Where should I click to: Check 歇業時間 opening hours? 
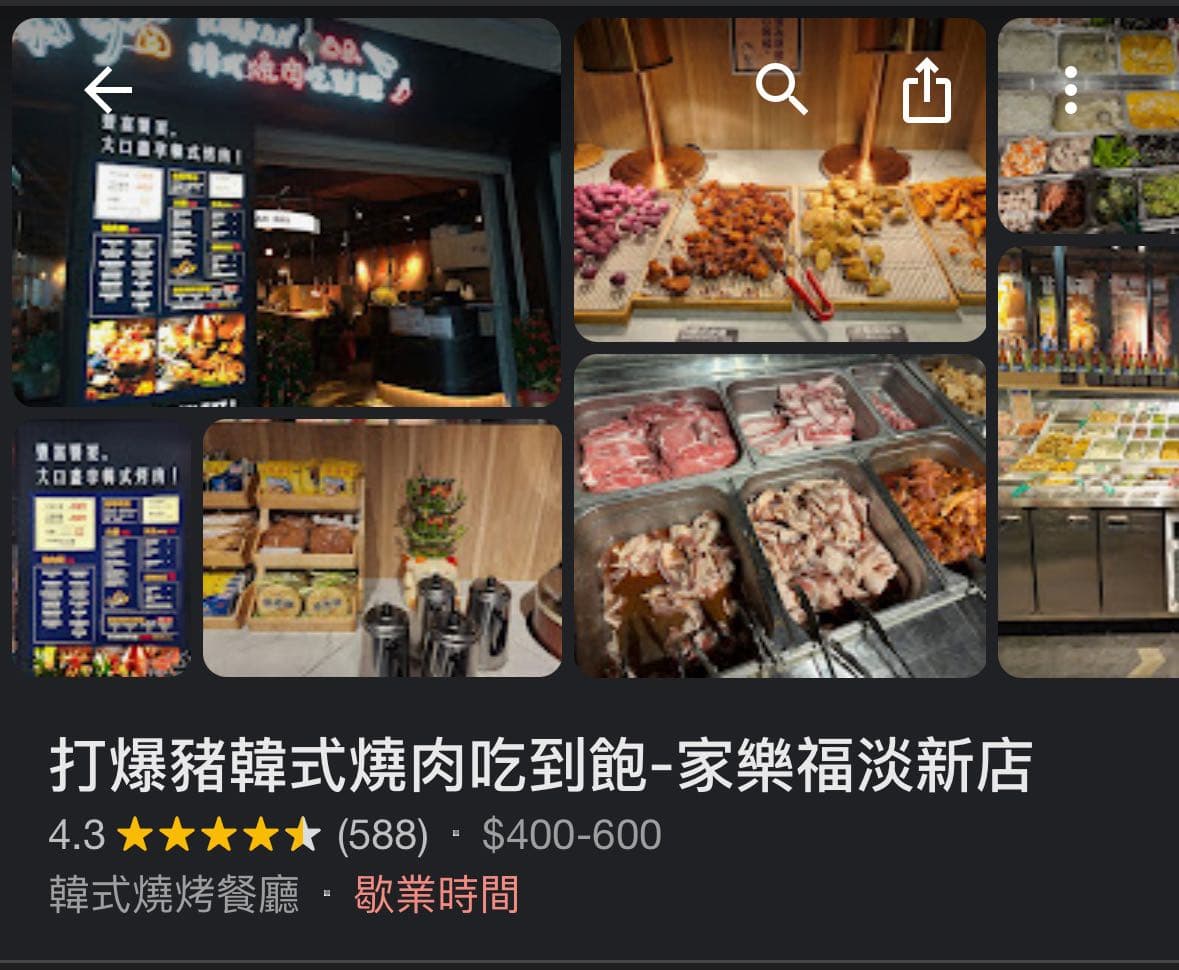pyautogui.click(x=436, y=894)
